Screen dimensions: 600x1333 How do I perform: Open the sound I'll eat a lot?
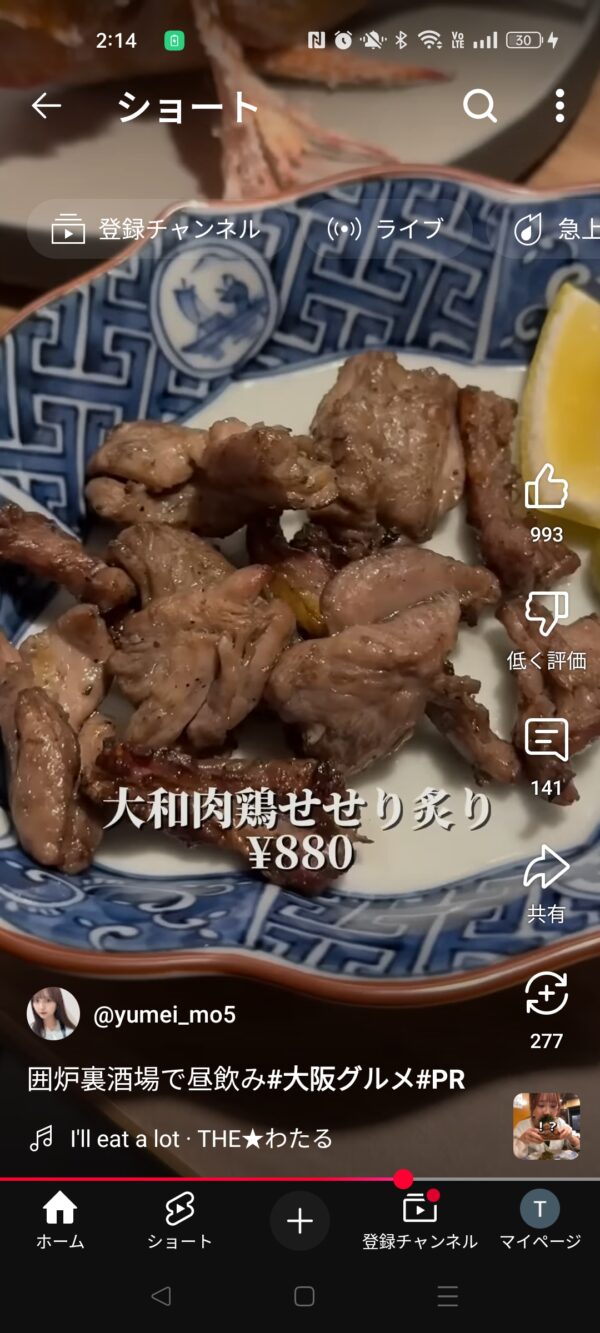click(x=200, y=1138)
